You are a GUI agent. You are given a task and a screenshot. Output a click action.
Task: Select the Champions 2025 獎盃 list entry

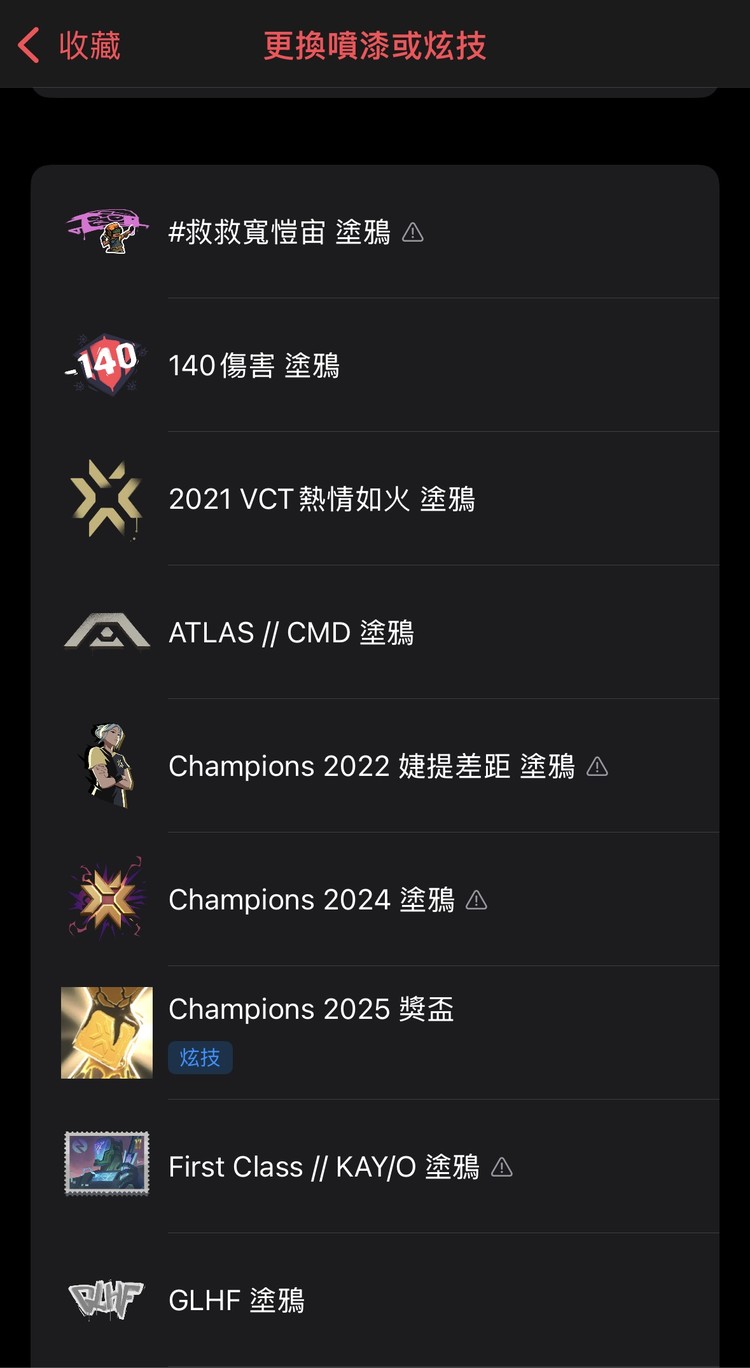point(375,1032)
